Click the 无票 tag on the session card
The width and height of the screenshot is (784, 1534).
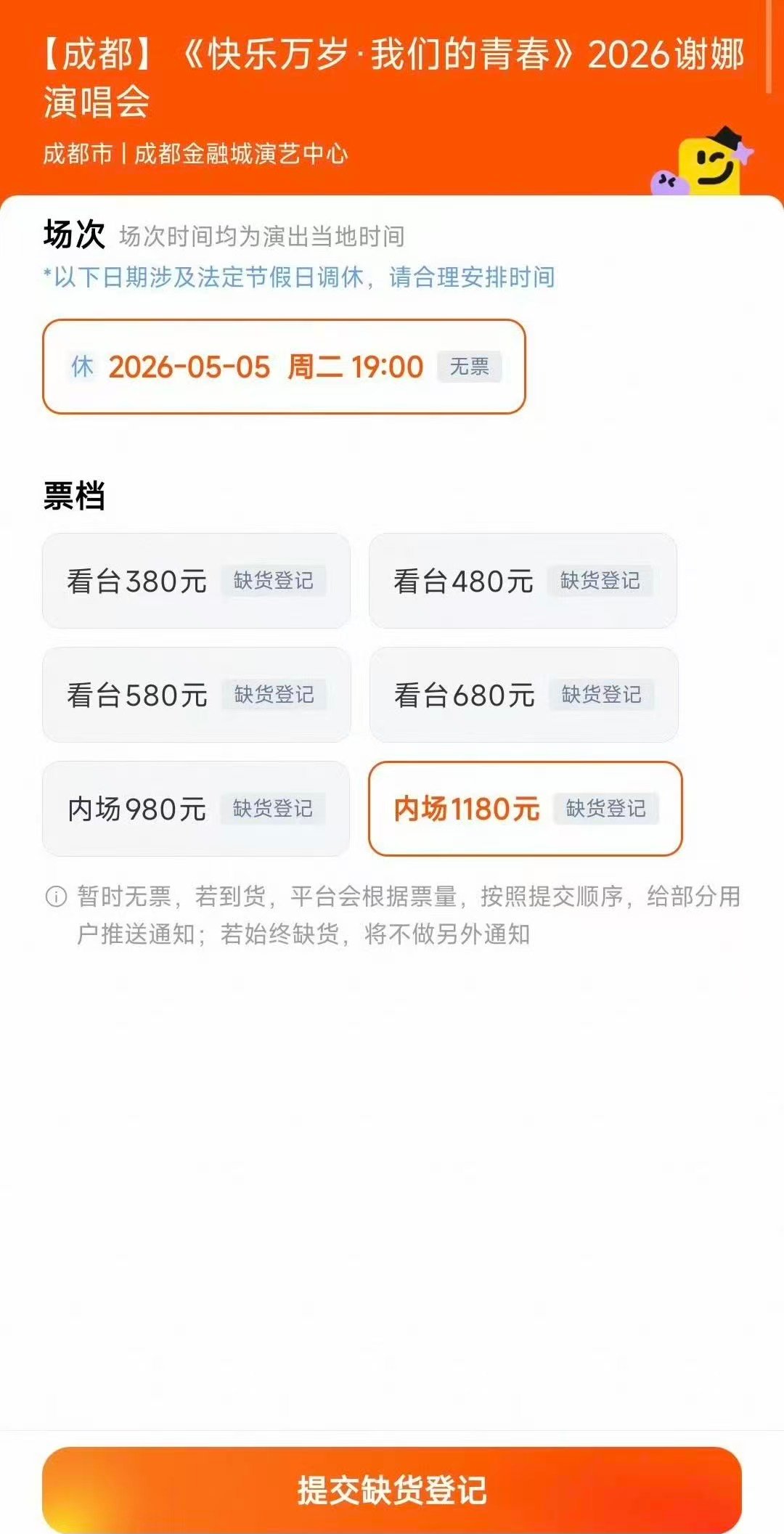469,367
